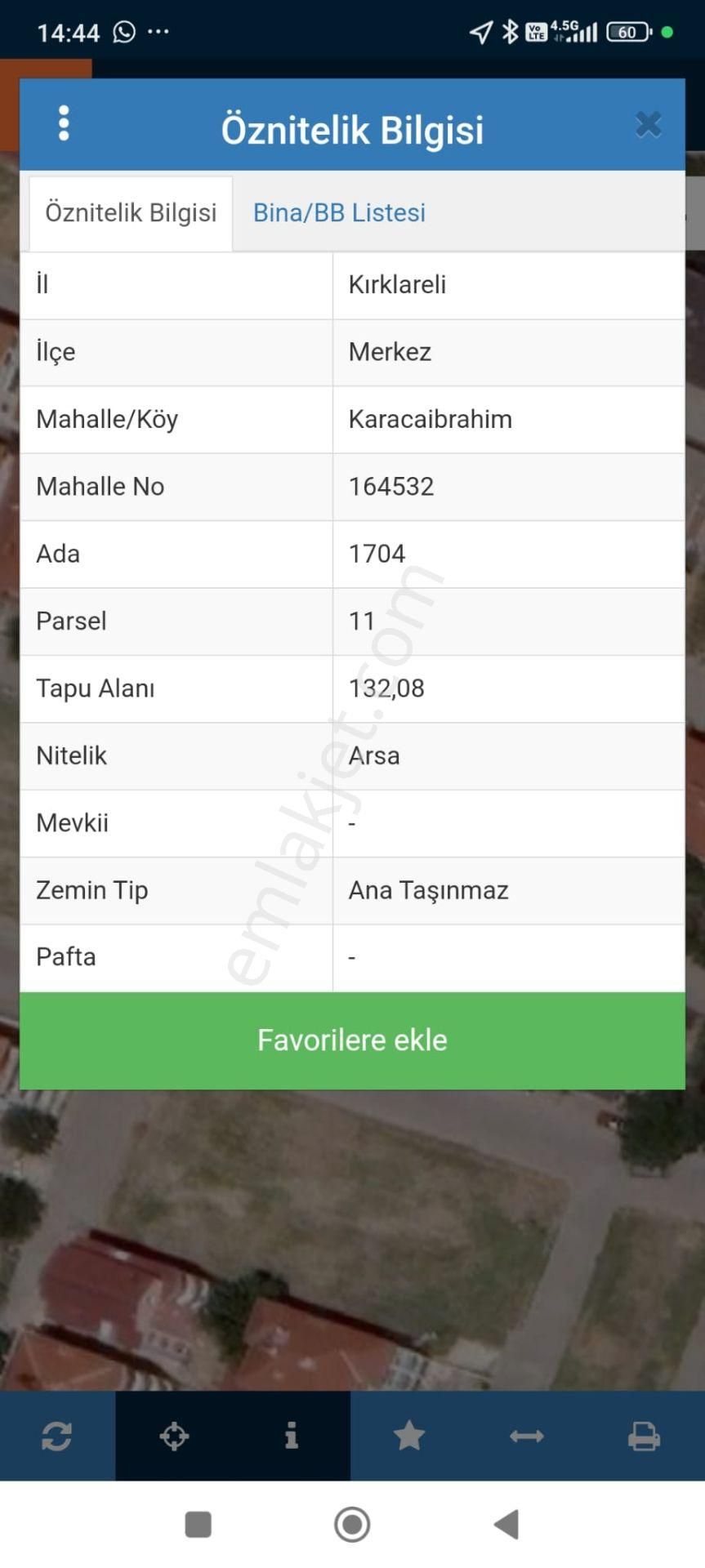Screen dimensions: 705x1568
Task: Switch to the Bina/BB Listesi tab
Action: (x=339, y=213)
